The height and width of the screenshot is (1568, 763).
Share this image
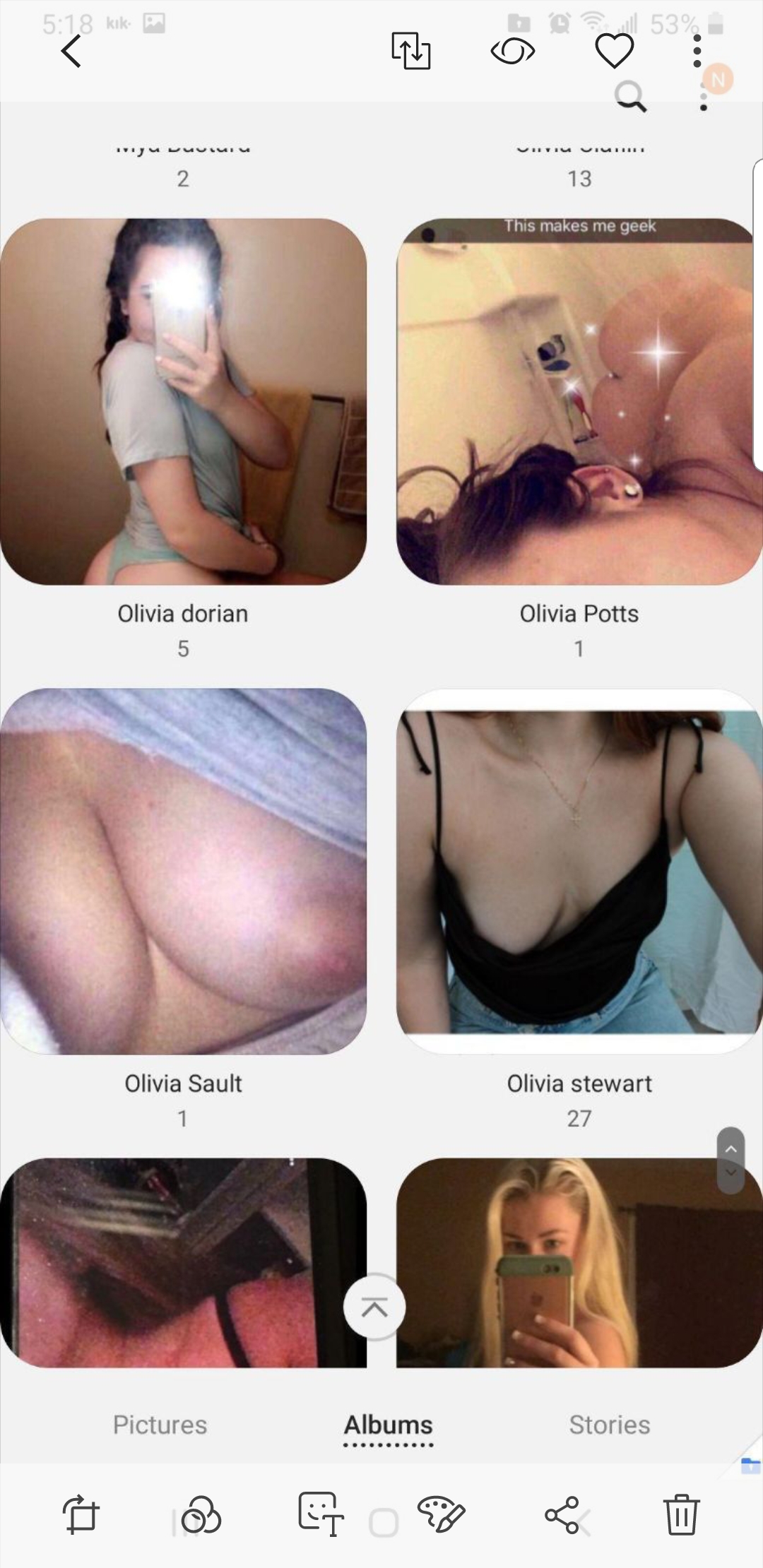click(562, 1515)
